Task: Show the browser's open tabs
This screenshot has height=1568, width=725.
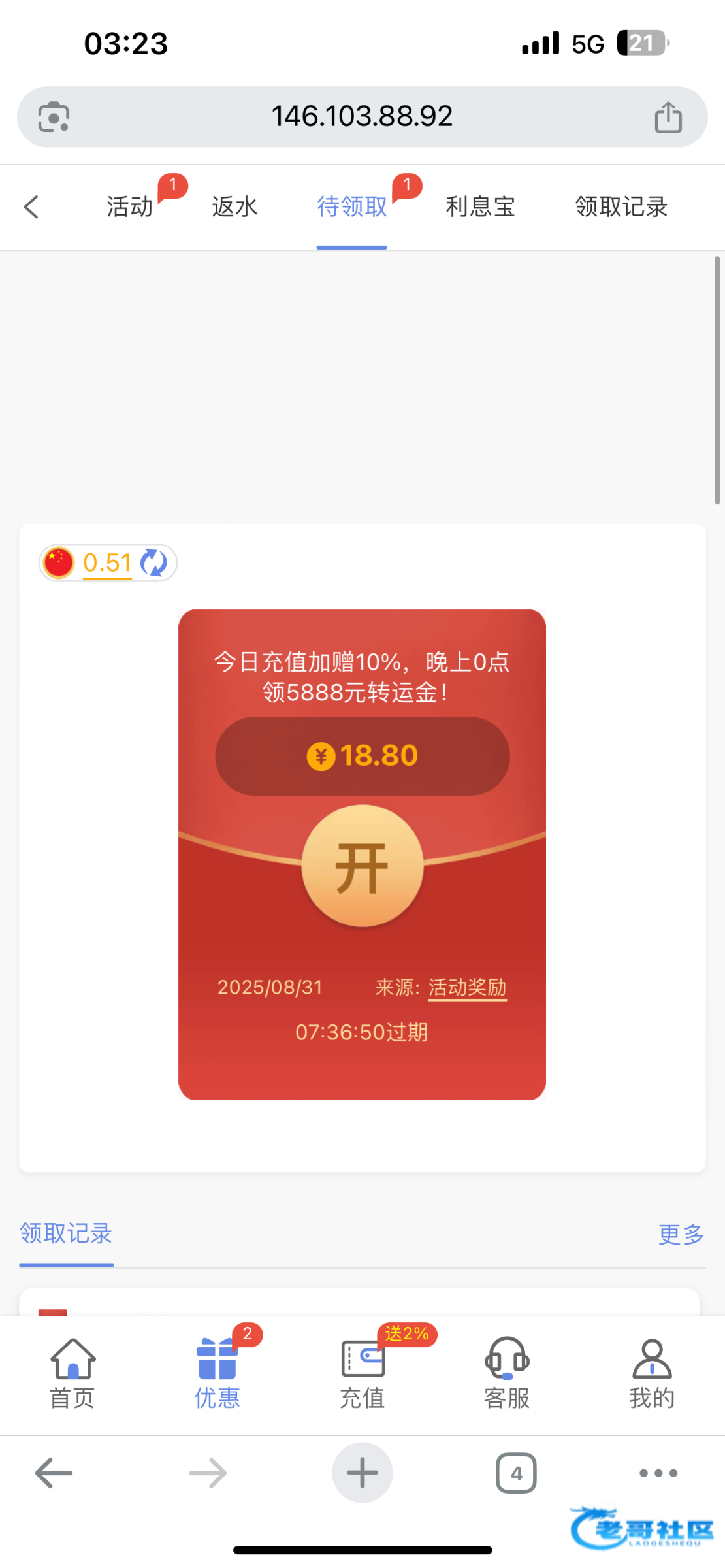Action: coord(516,1473)
